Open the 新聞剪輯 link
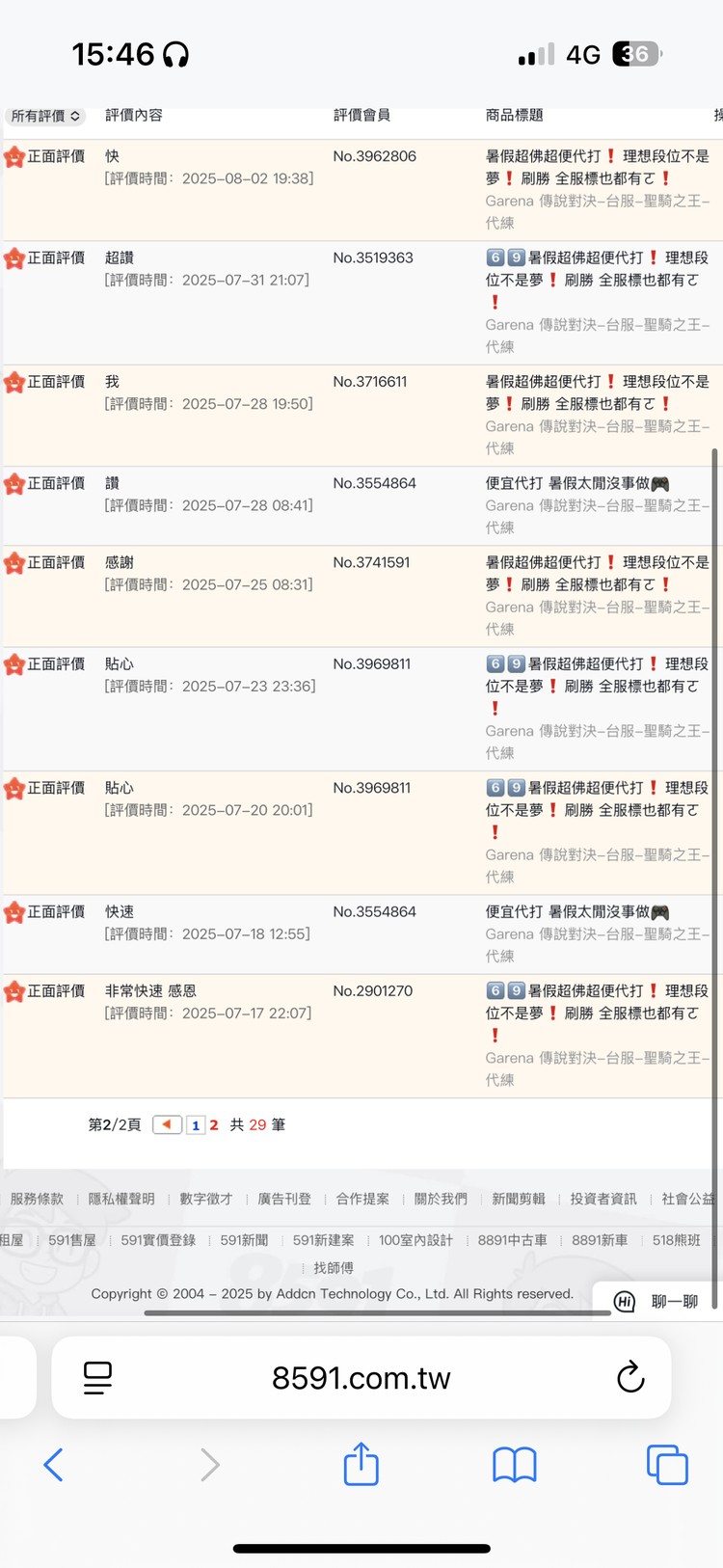This screenshot has height=1568, width=723. (x=519, y=1199)
